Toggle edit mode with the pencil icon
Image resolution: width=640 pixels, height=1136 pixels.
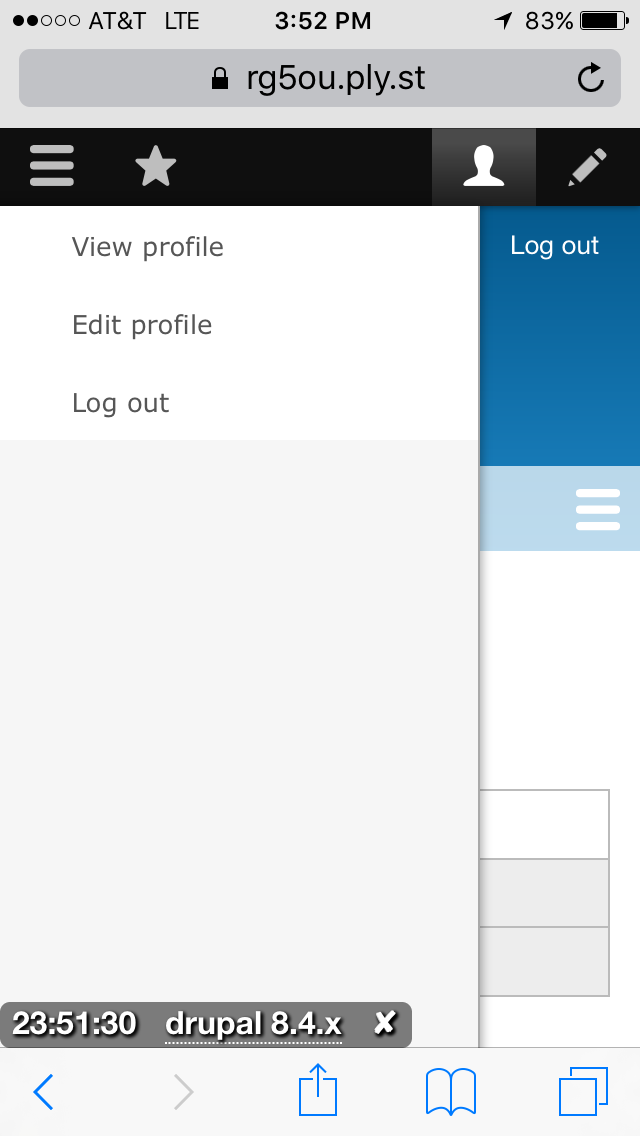pyautogui.click(x=588, y=167)
